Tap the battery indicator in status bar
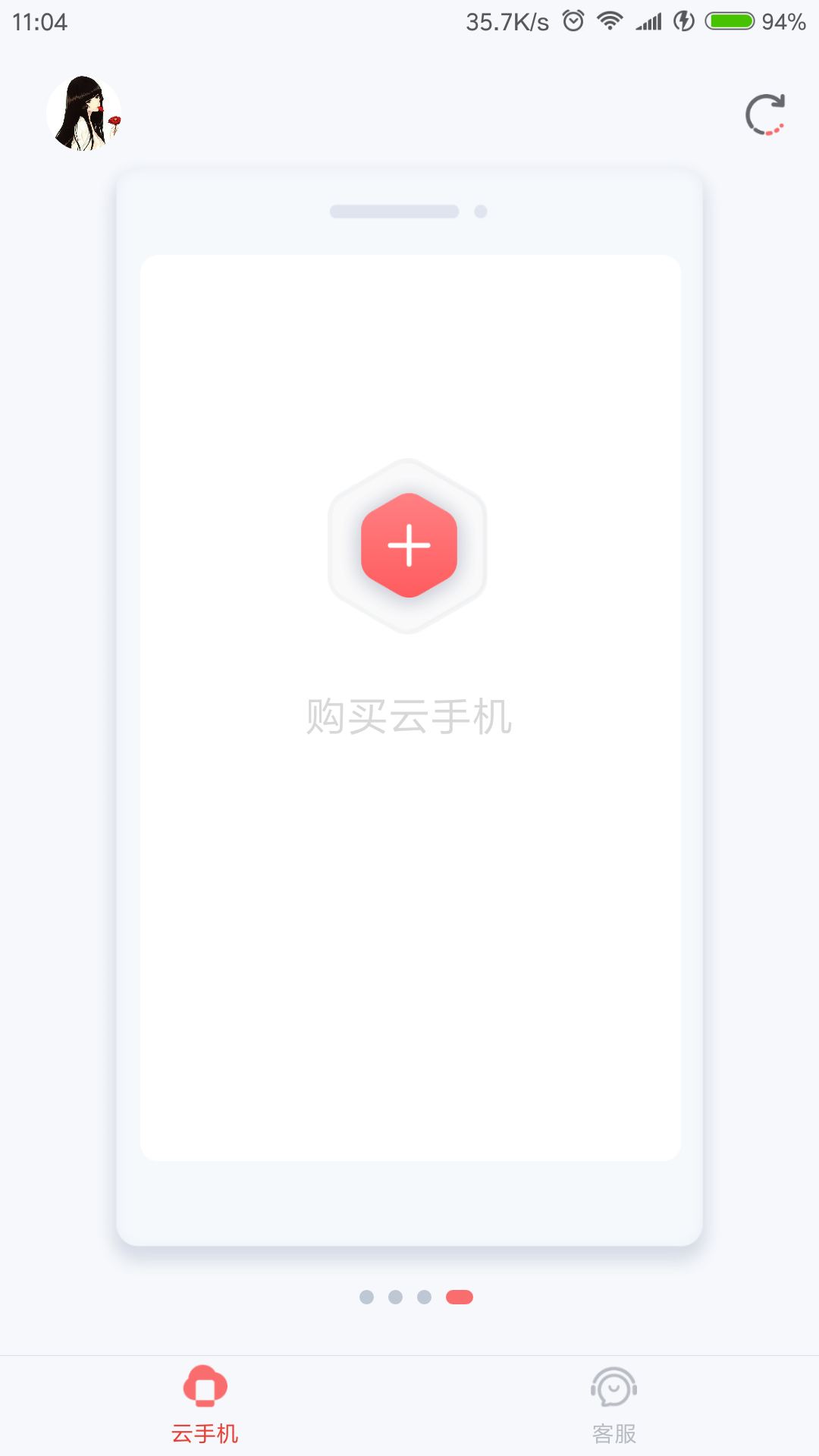The height and width of the screenshot is (1456, 819). pyautogui.click(x=730, y=20)
